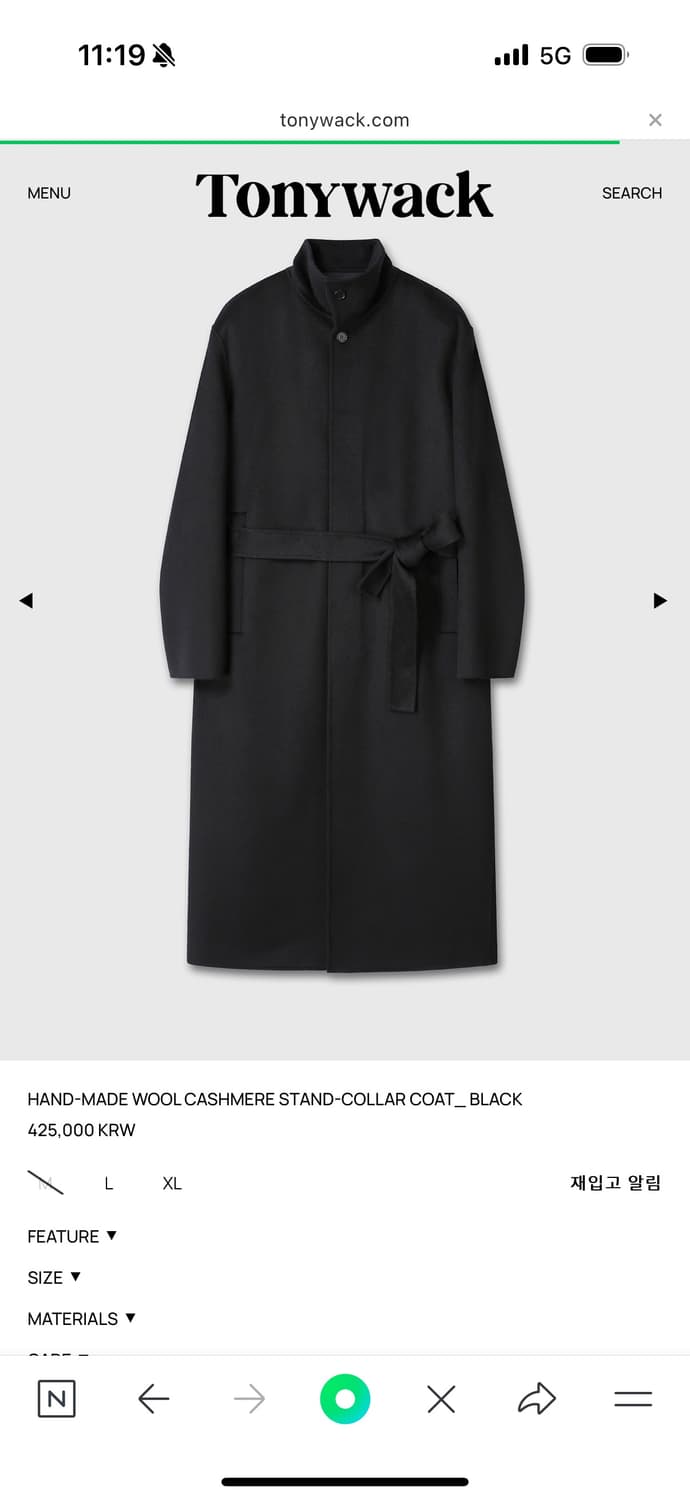
Task: Close the tonywack.com address bar
Action: pos(655,120)
